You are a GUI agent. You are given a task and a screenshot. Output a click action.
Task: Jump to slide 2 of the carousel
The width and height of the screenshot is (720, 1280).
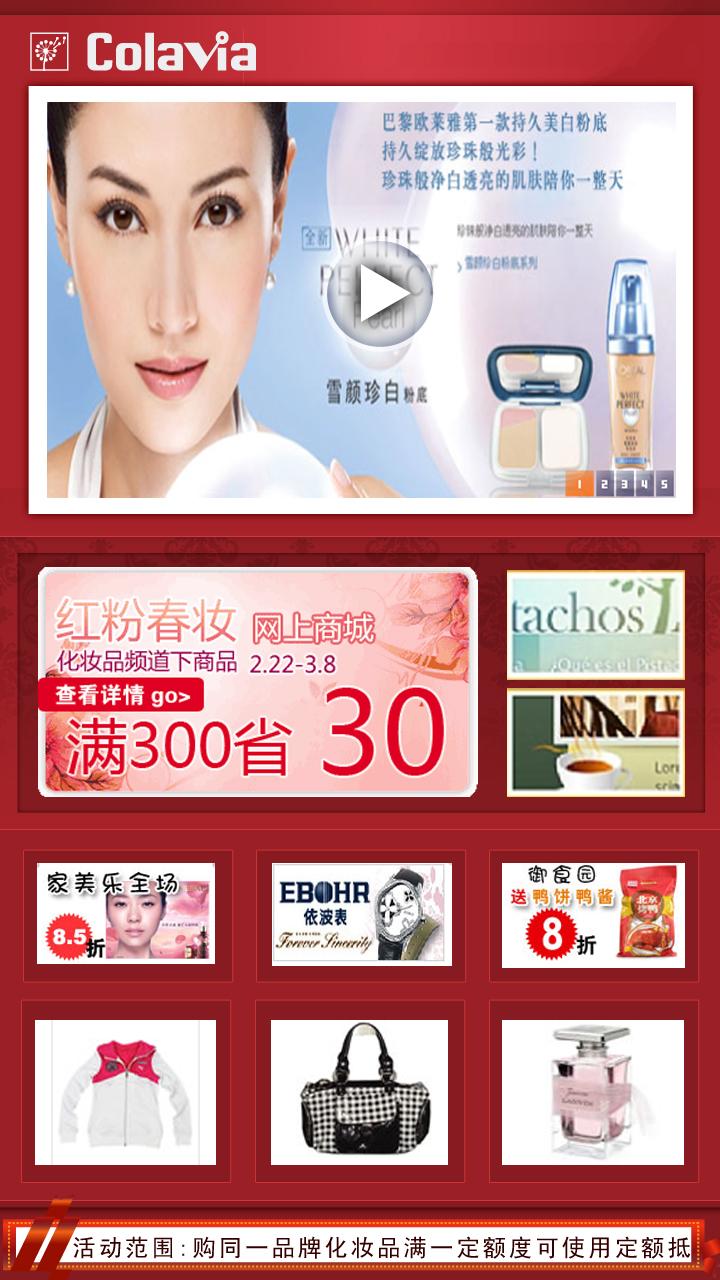pos(604,485)
